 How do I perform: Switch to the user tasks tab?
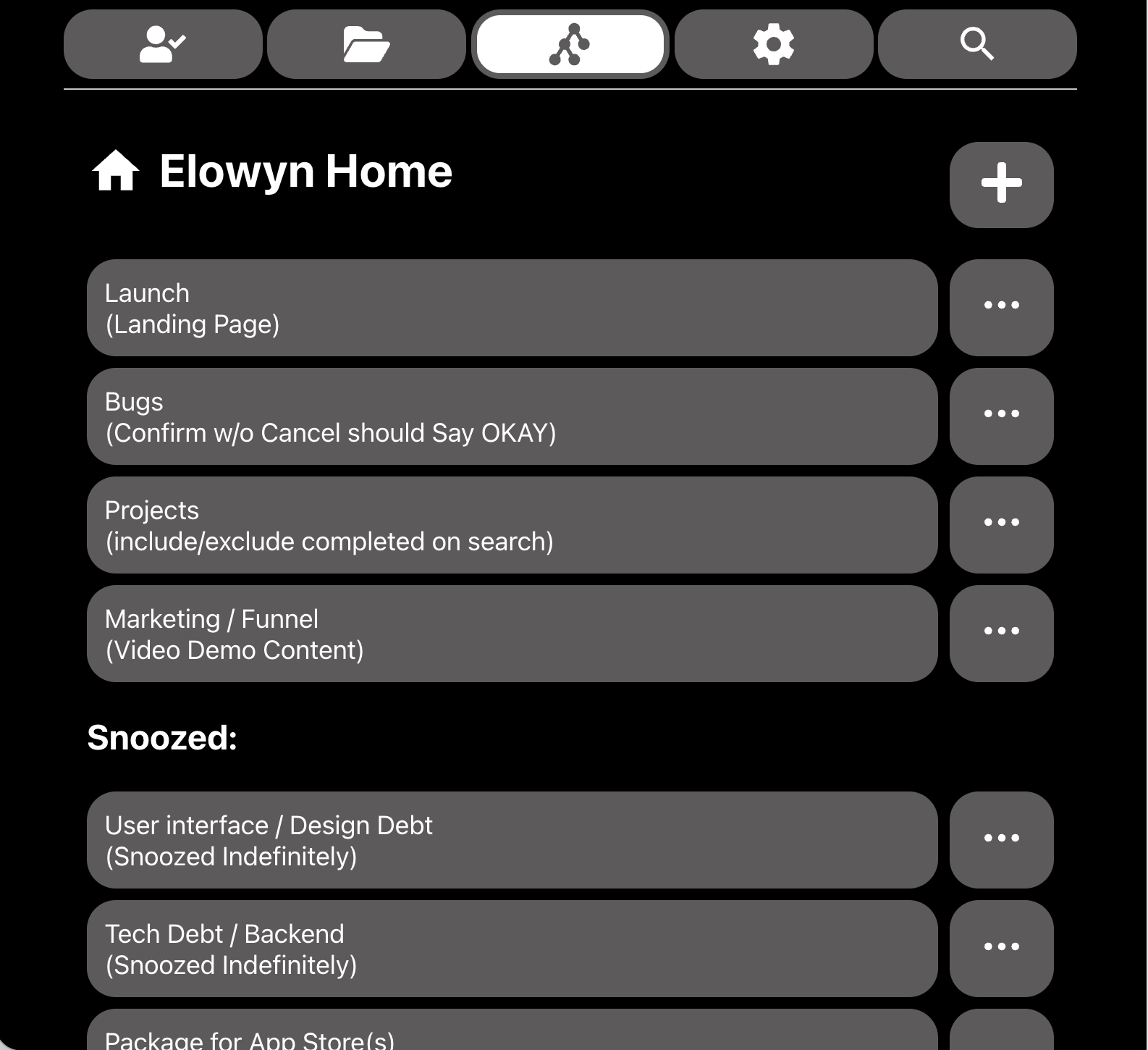163,44
